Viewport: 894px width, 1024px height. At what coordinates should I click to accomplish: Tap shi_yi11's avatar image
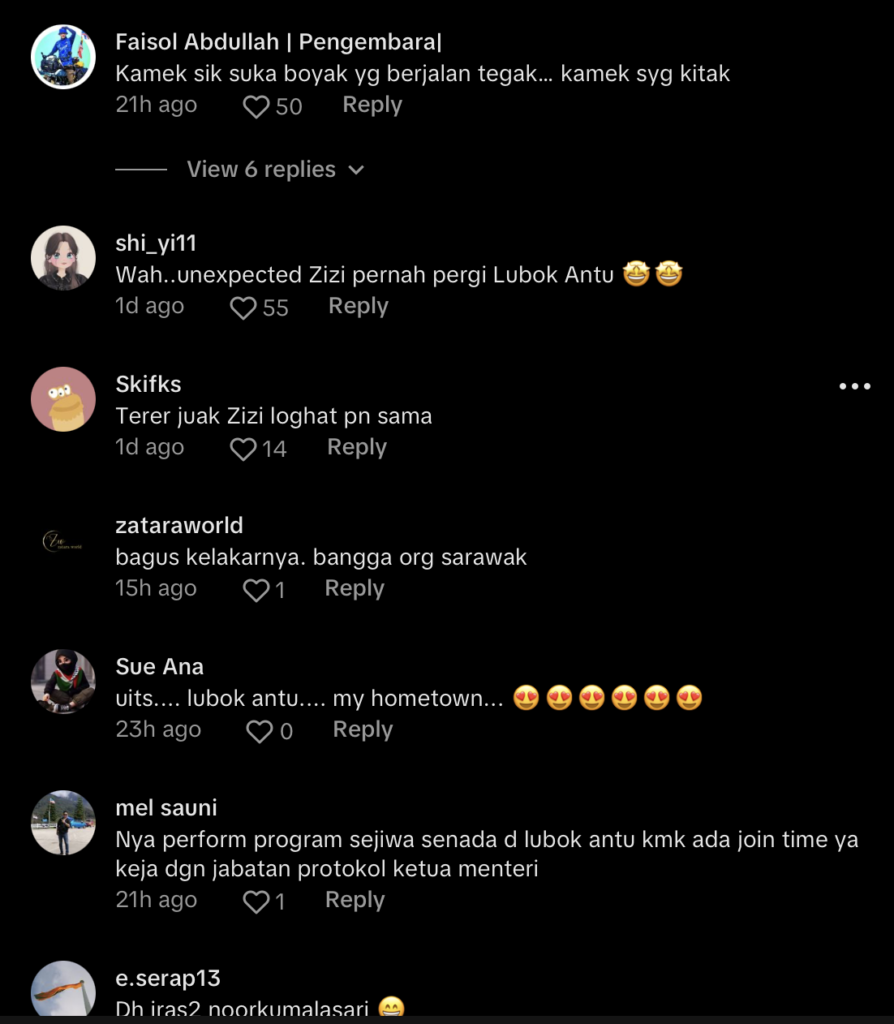coord(62,258)
